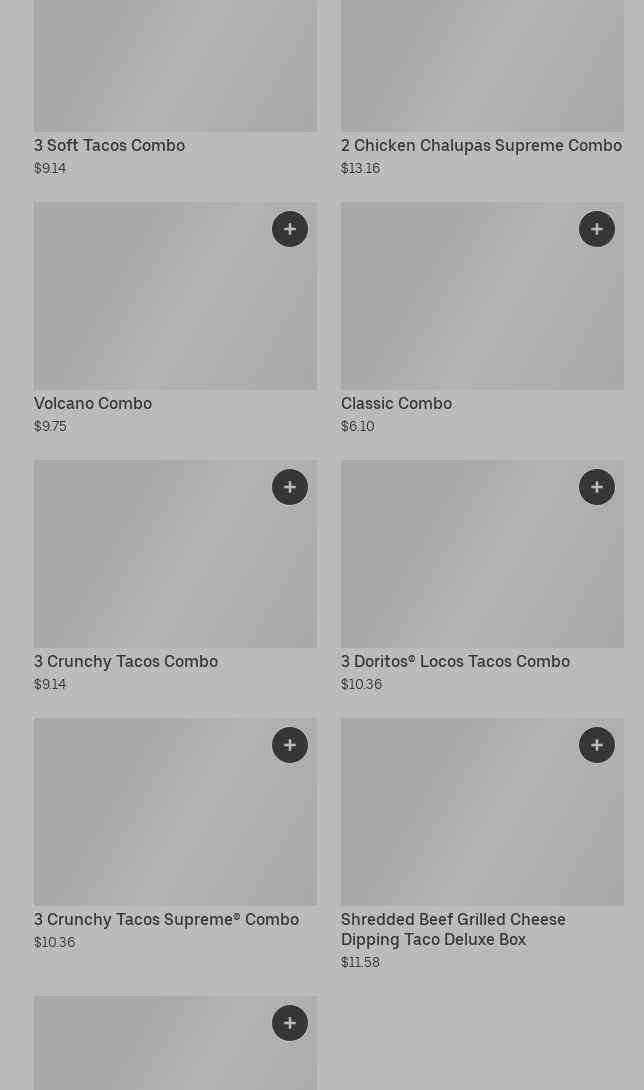Open 3 Crunchy Tacos Combo card
The width and height of the screenshot is (644, 1090).
click(126, 662)
